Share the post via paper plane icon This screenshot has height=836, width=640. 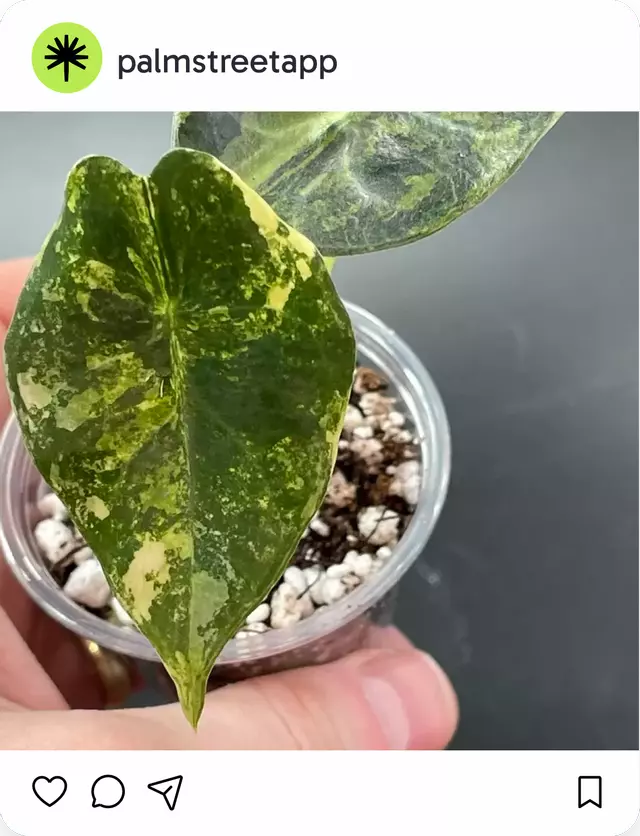[165, 791]
